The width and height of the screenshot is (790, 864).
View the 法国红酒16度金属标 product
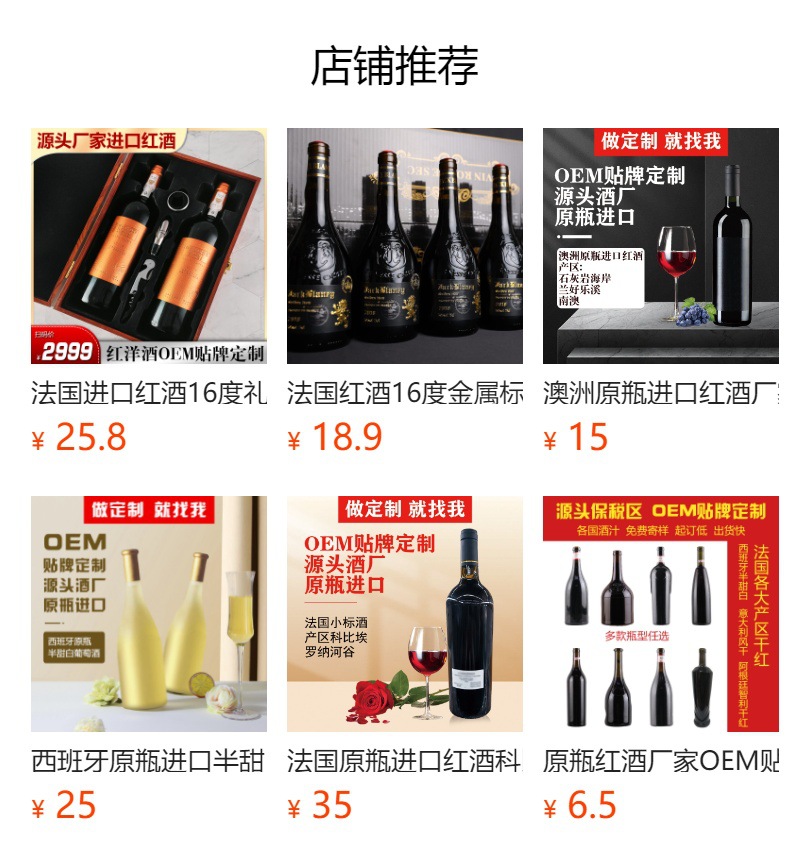(405, 246)
